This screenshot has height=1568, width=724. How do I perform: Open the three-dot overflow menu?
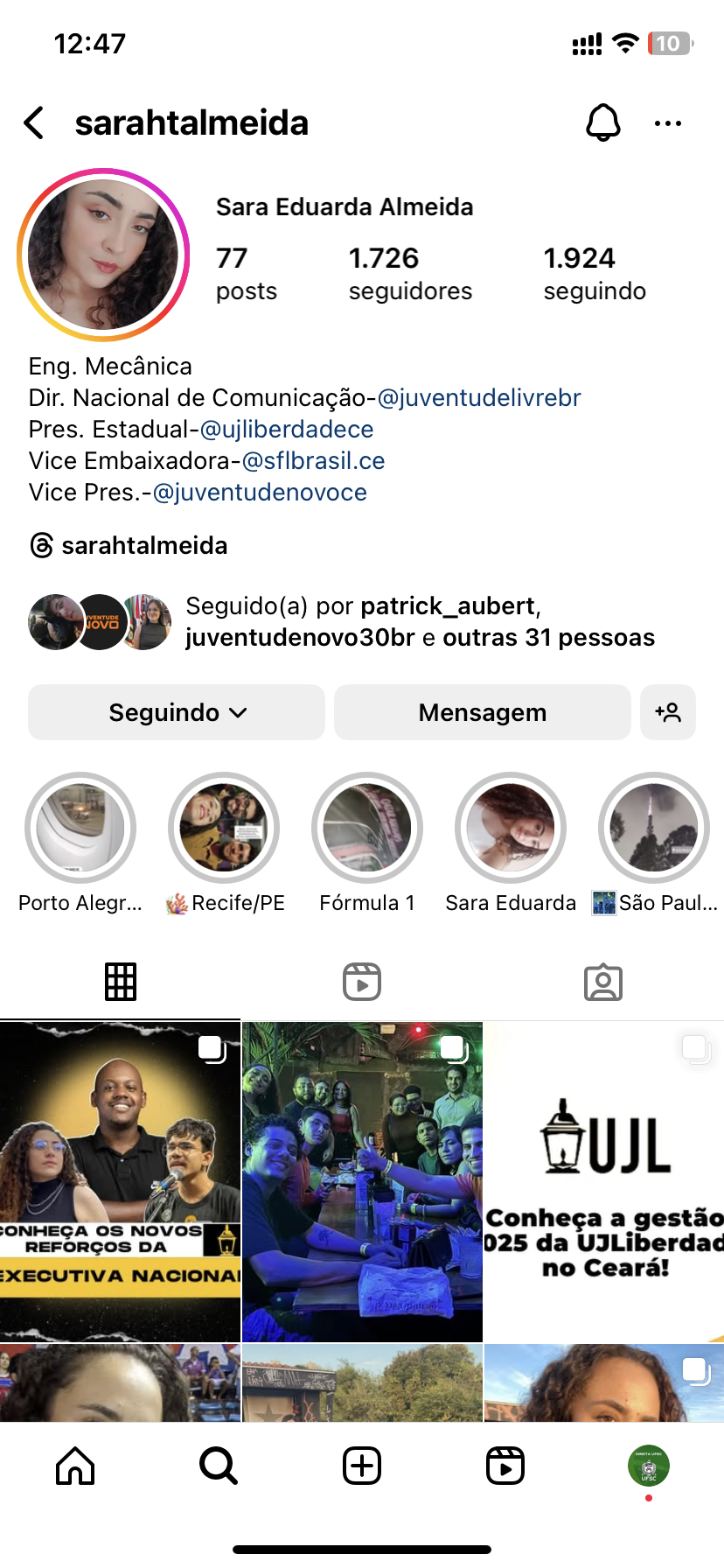pos(668,123)
